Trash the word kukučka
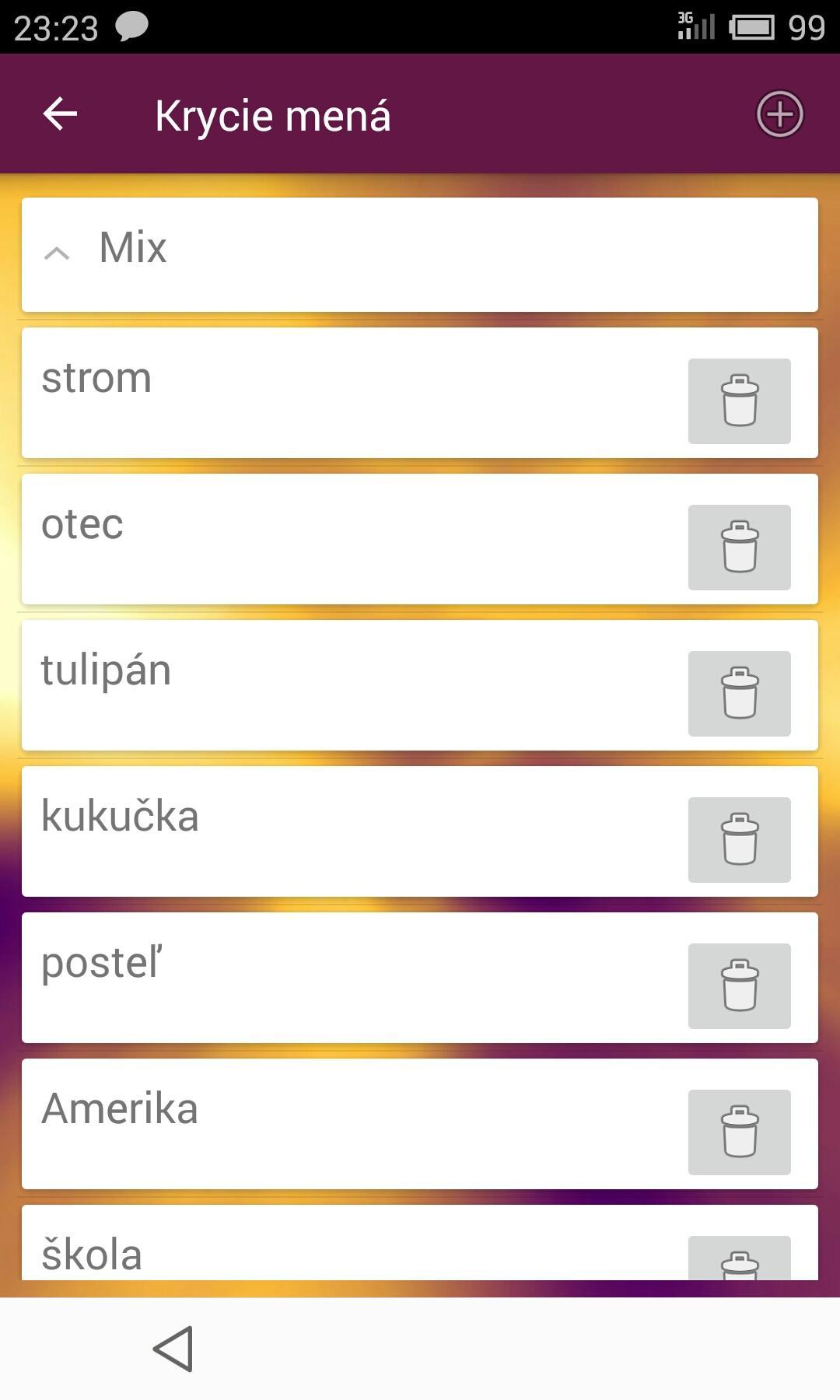Image resolution: width=840 pixels, height=1400 pixels. pos(739,840)
